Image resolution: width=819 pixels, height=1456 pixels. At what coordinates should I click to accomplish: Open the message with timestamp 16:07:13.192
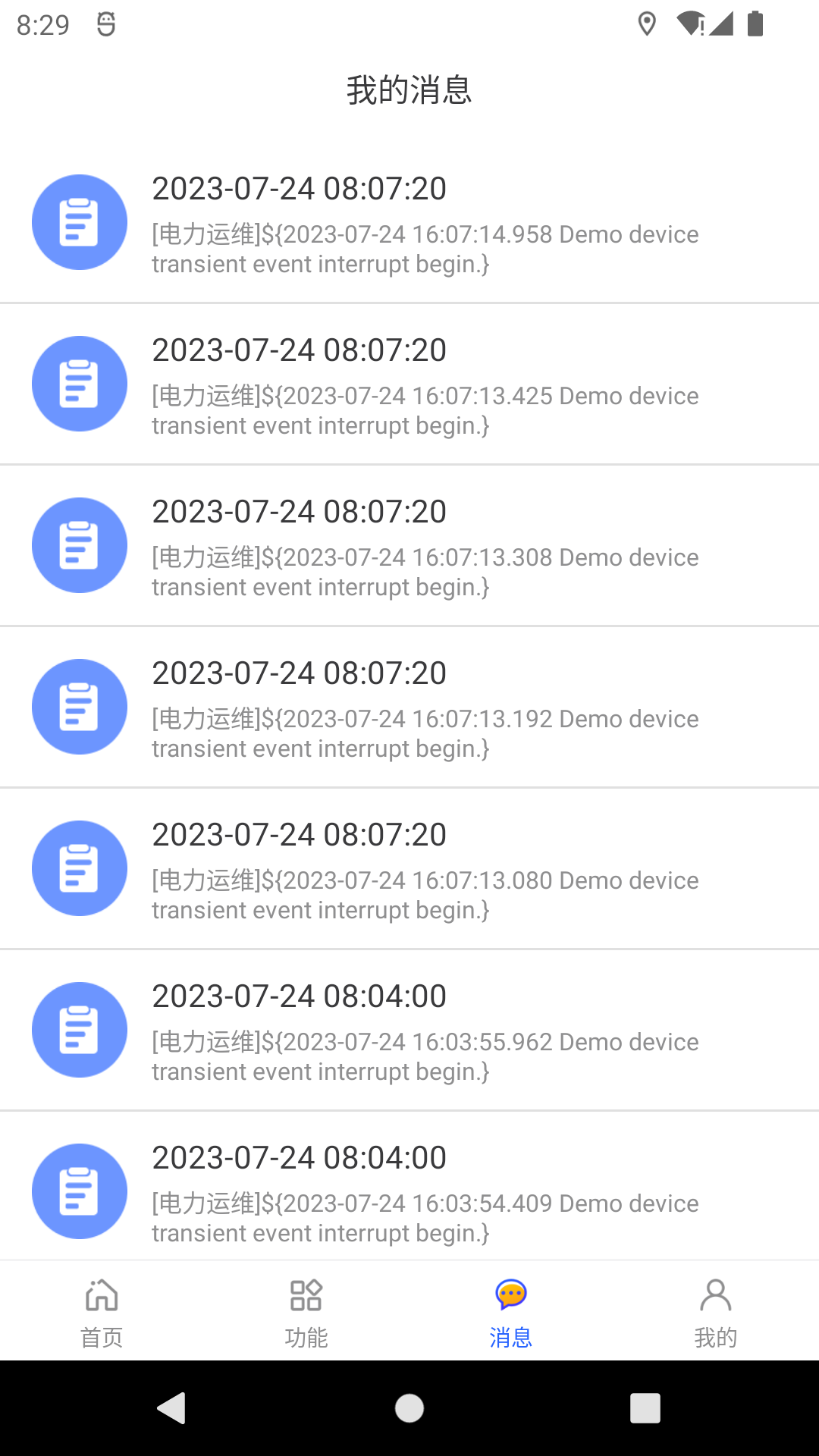click(x=425, y=710)
